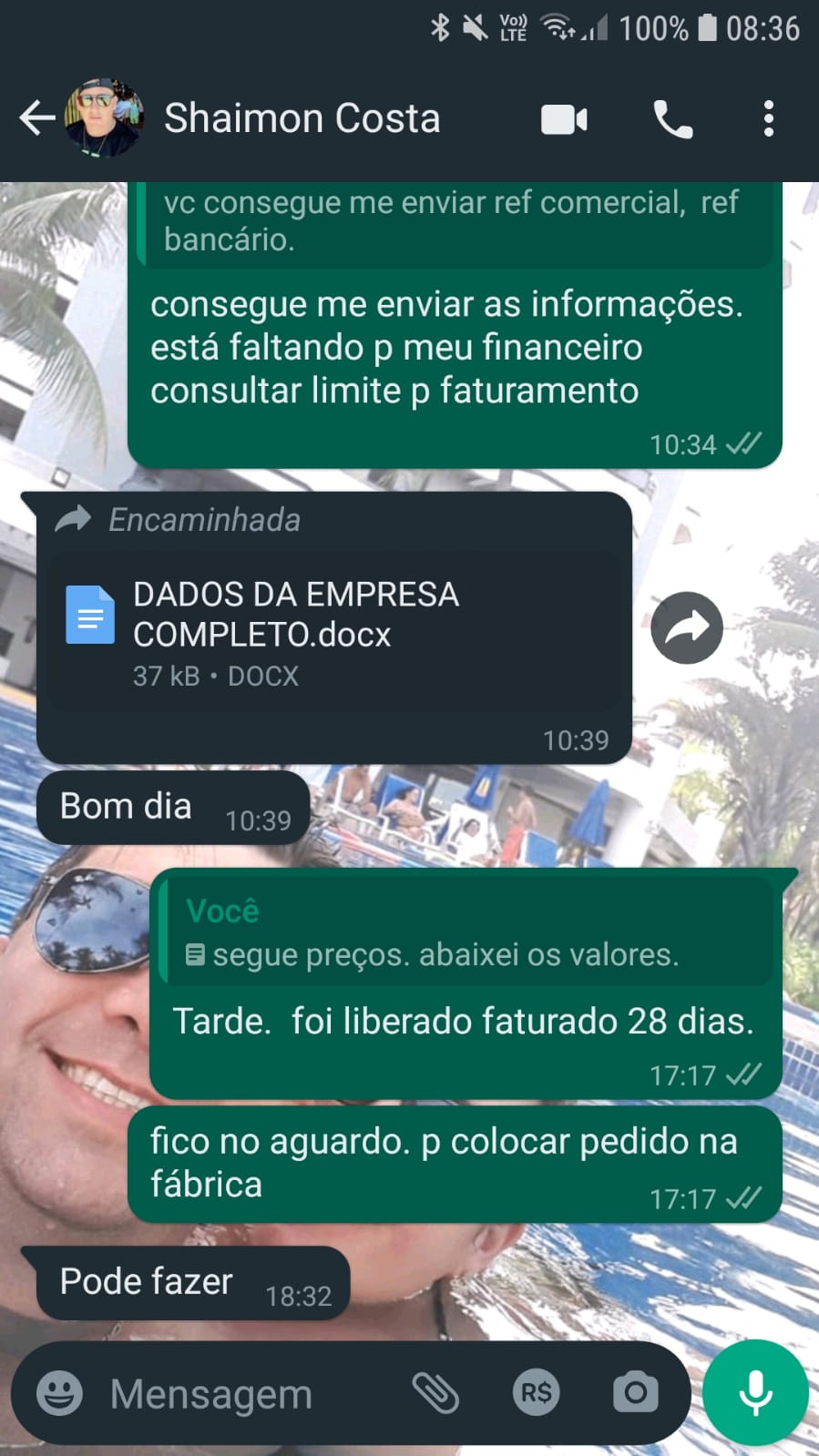Tap the voice message microphone button
The image size is (819, 1456).
pos(755,1392)
